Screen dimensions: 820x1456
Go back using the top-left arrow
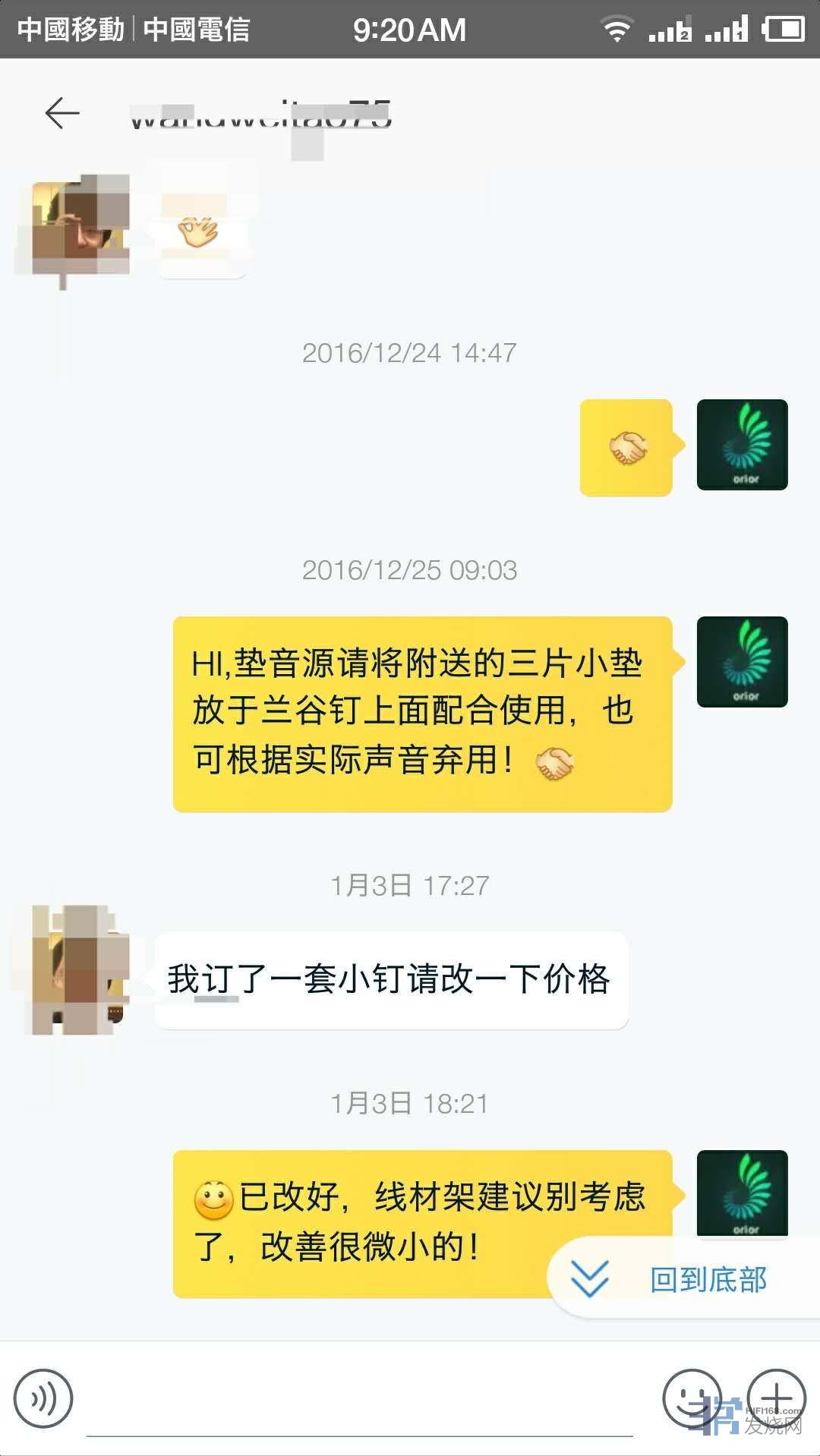[x=62, y=114]
